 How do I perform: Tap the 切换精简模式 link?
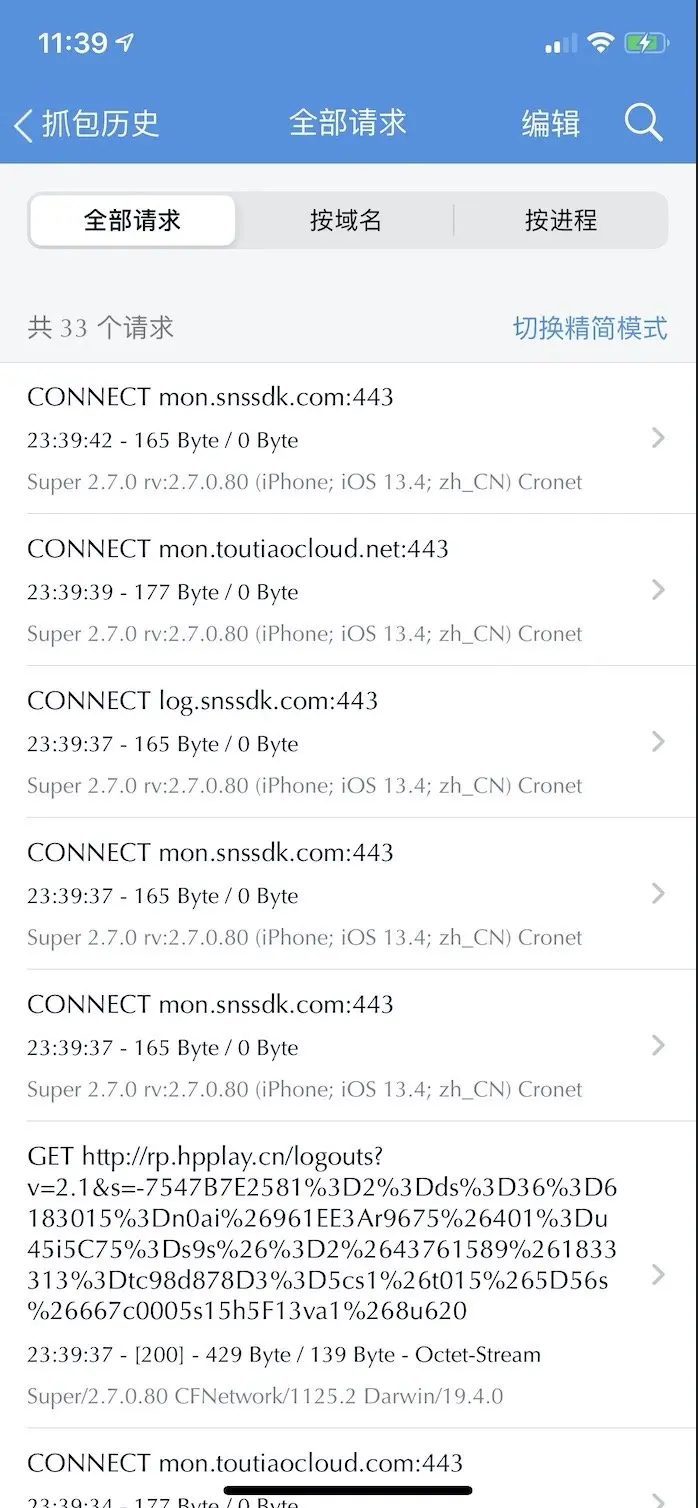point(589,328)
